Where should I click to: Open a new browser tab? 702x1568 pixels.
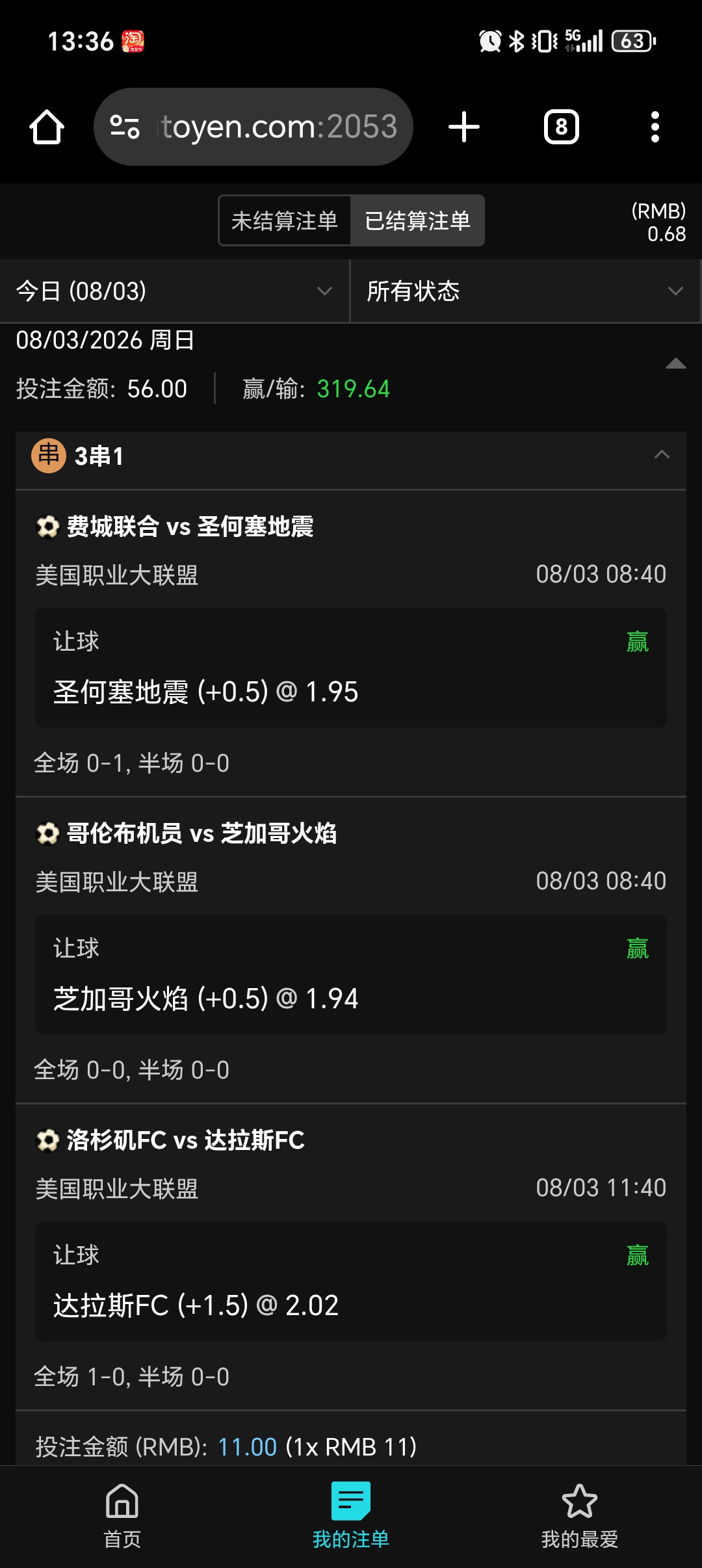pyautogui.click(x=464, y=127)
